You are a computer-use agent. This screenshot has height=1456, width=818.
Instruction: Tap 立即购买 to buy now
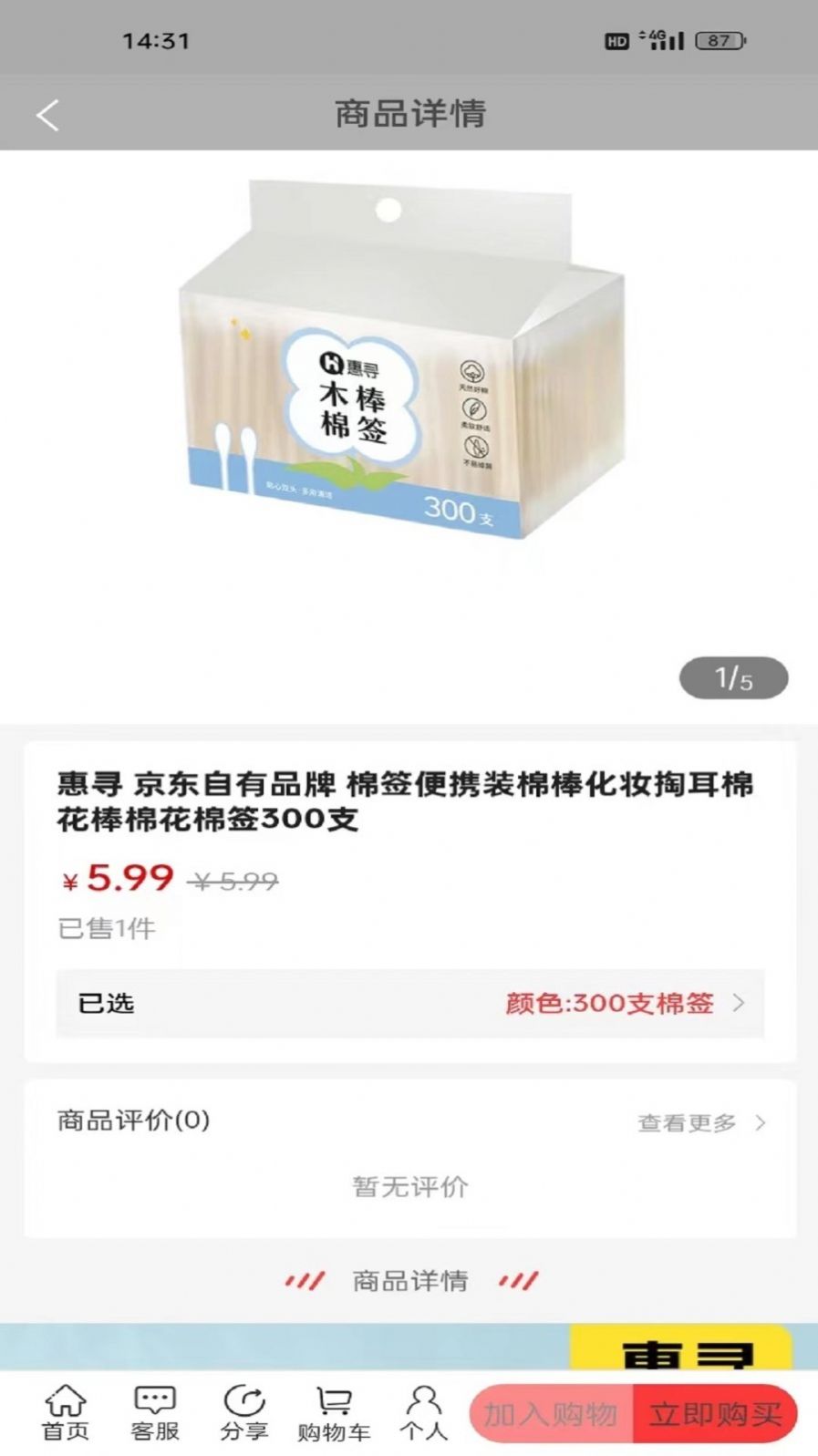click(717, 1411)
